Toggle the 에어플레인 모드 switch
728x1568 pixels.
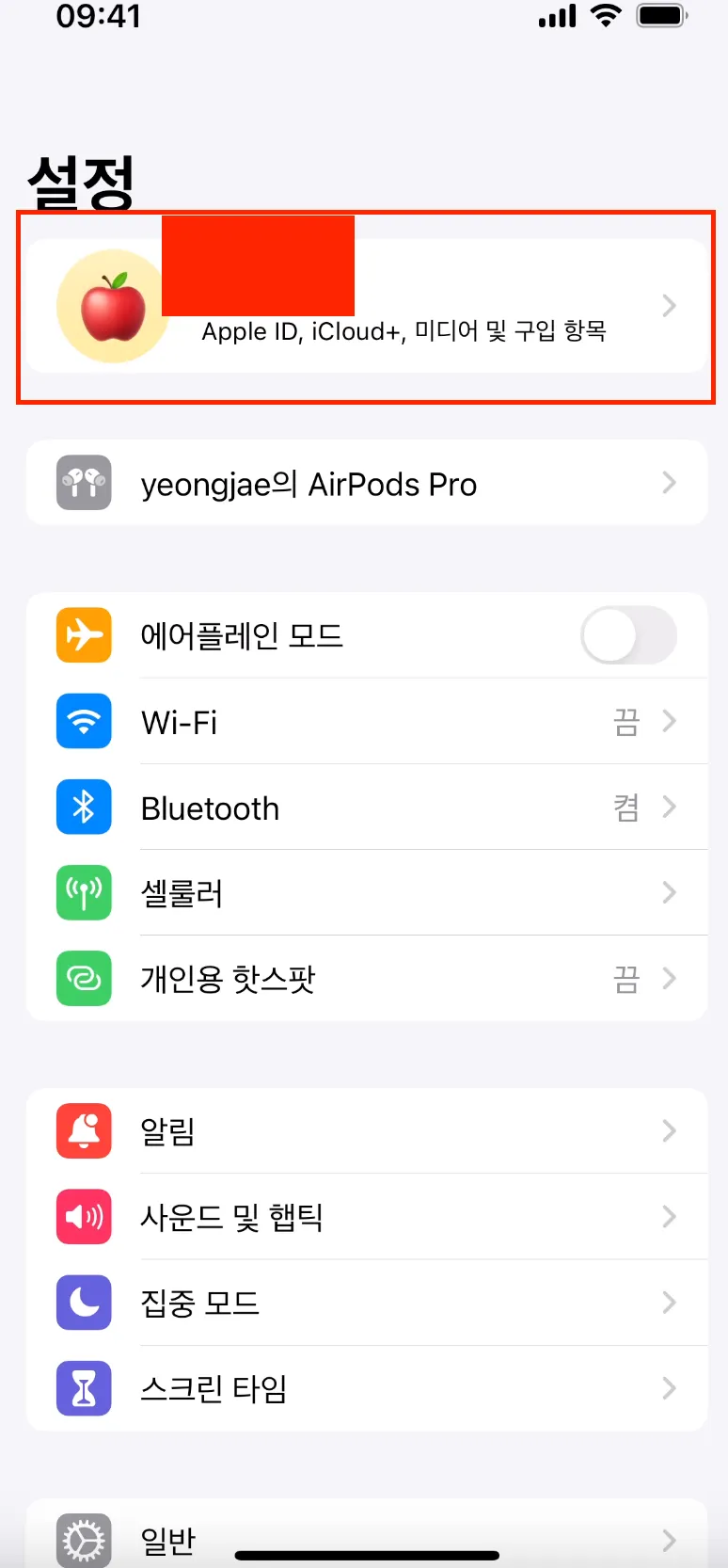pos(628,635)
